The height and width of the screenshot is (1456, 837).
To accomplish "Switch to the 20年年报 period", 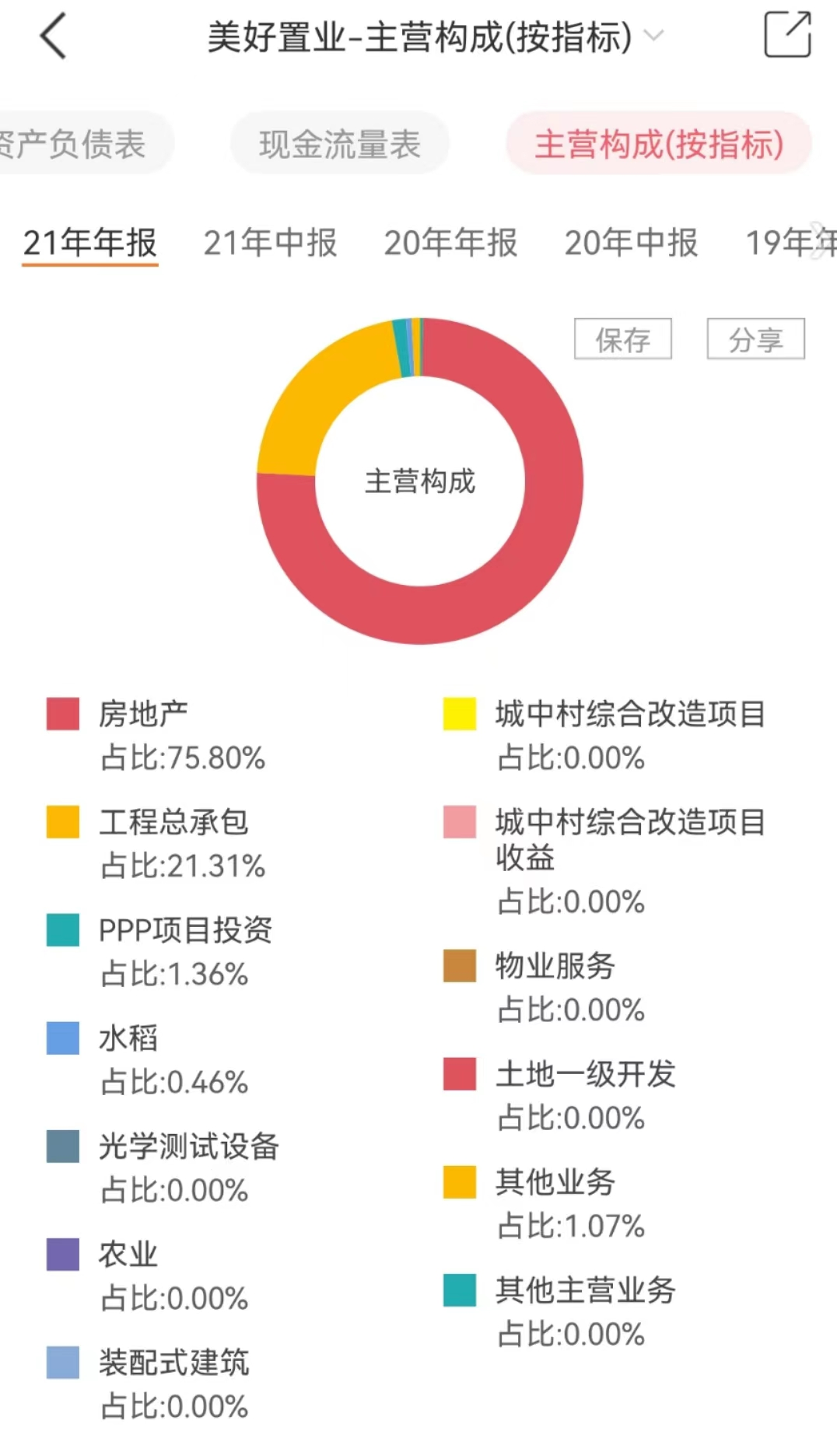I will [x=450, y=243].
